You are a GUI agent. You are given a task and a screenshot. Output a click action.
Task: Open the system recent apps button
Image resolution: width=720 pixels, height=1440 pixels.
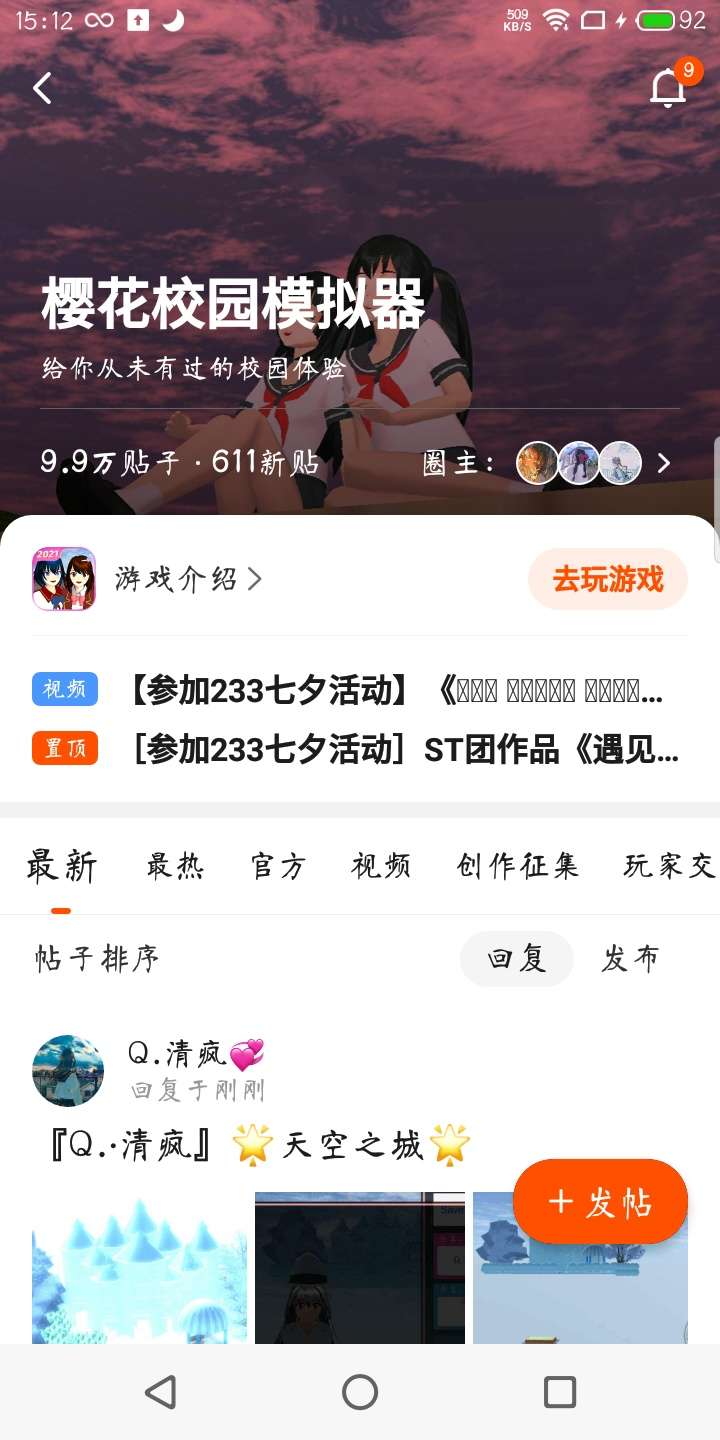click(x=559, y=1392)
